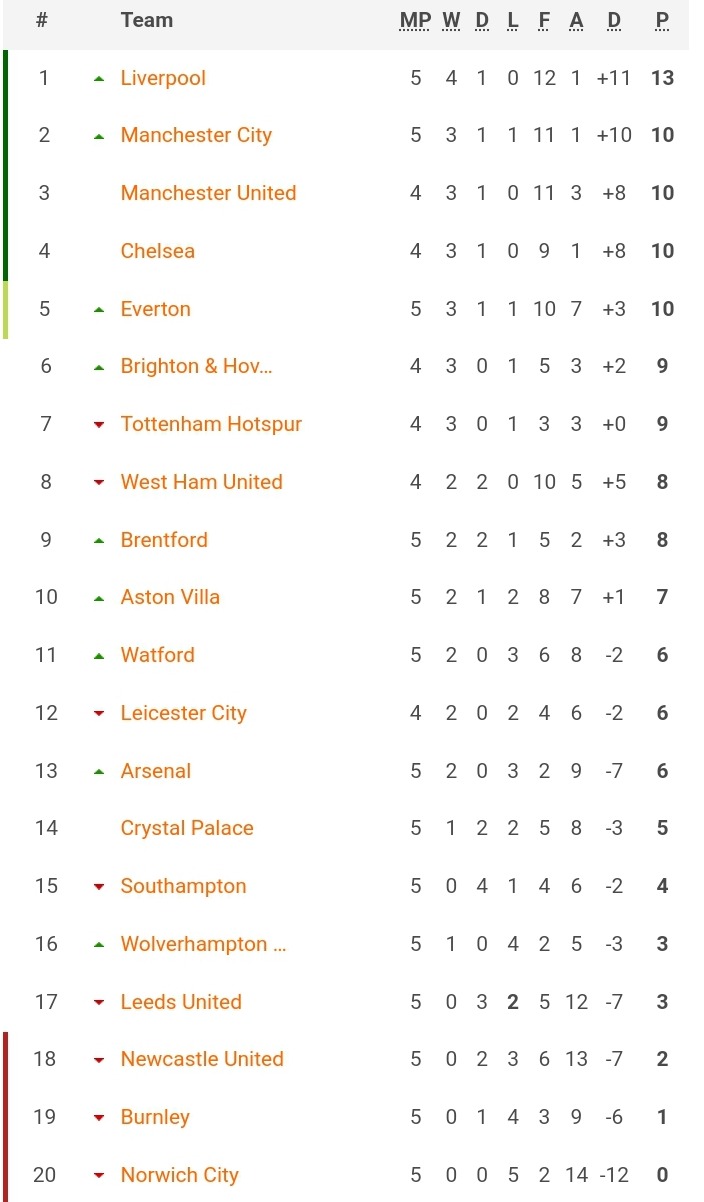The width and height of the screenshot is (704, 1202).
Task: Open Chelsea team link
Action: tap(157, 251)
